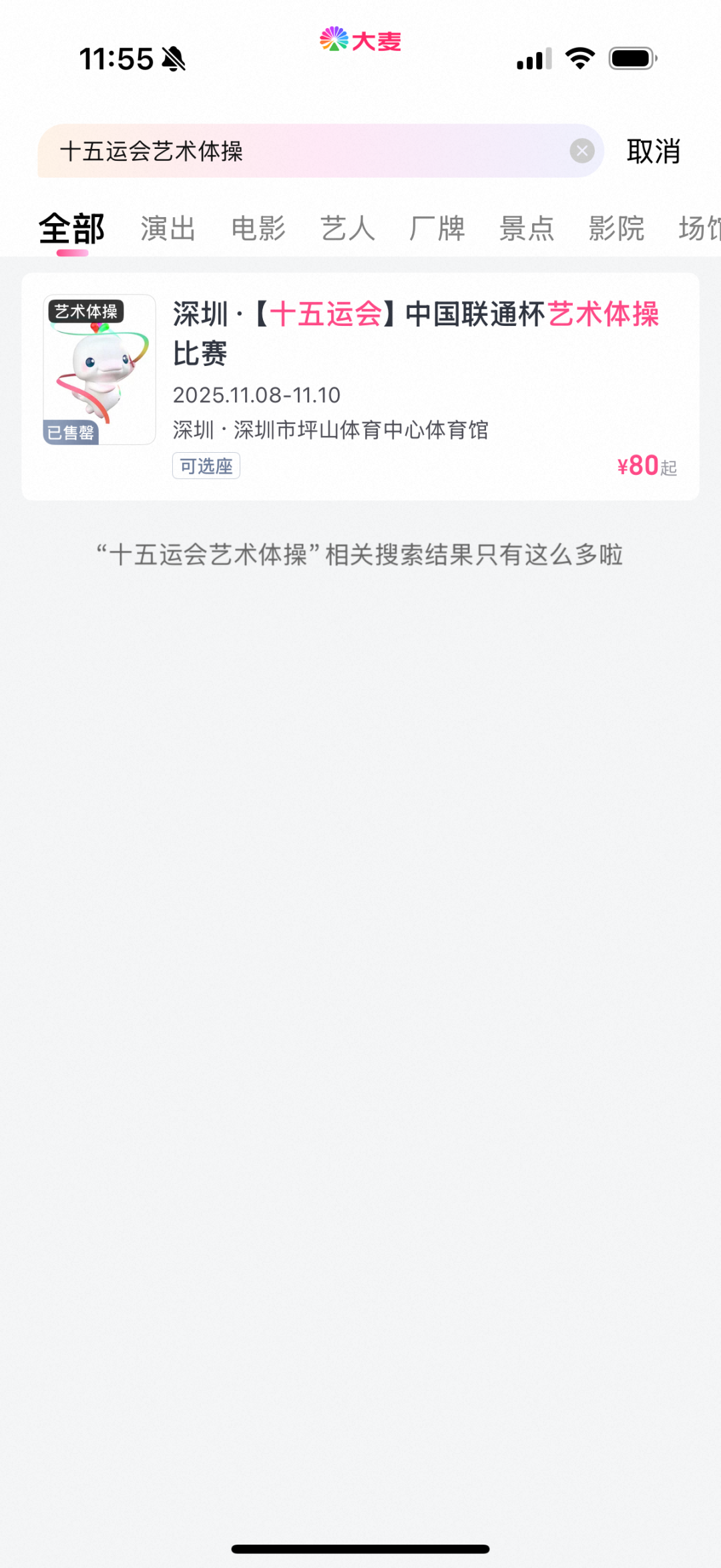Select the 全部 tab
721x1568 pixels.
point(71,229)
